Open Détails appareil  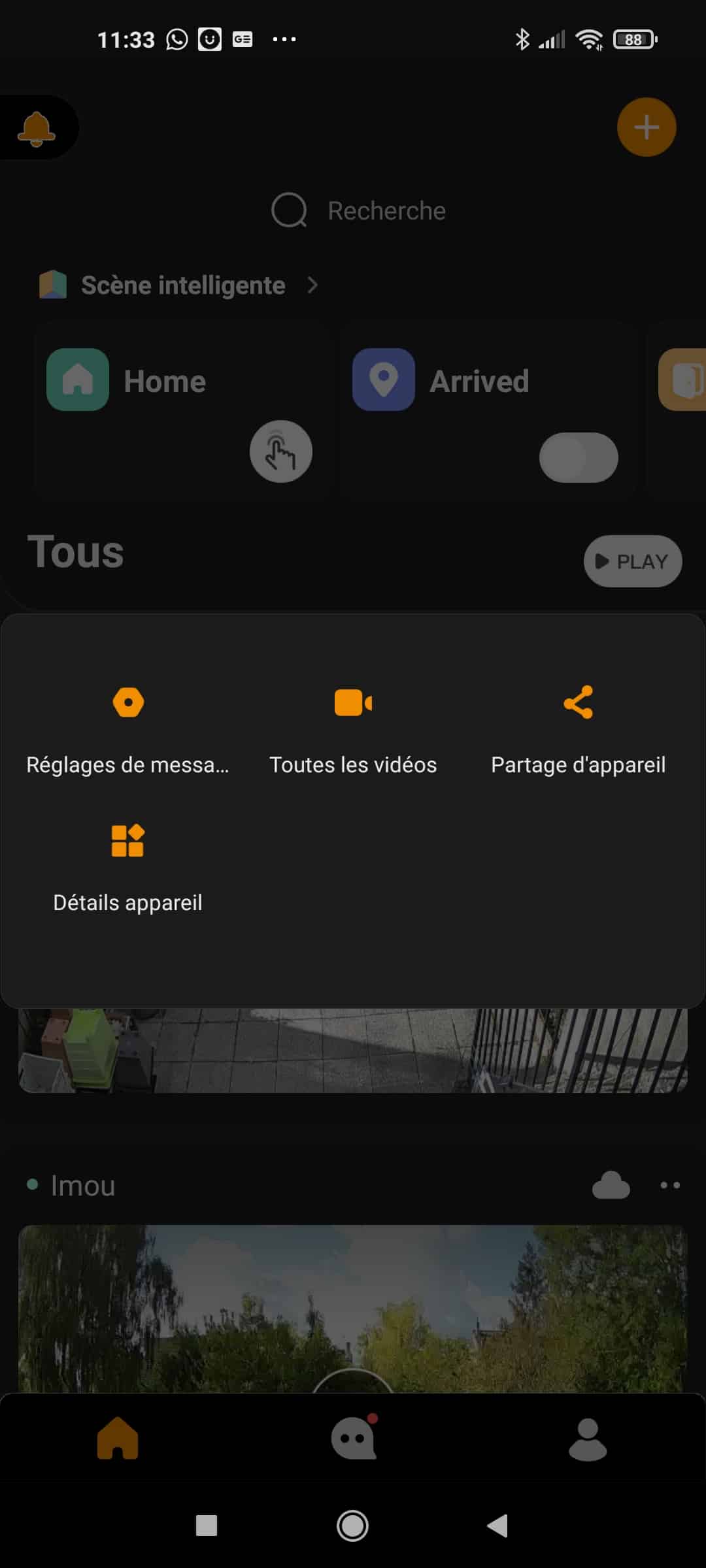tap(127, 869)
